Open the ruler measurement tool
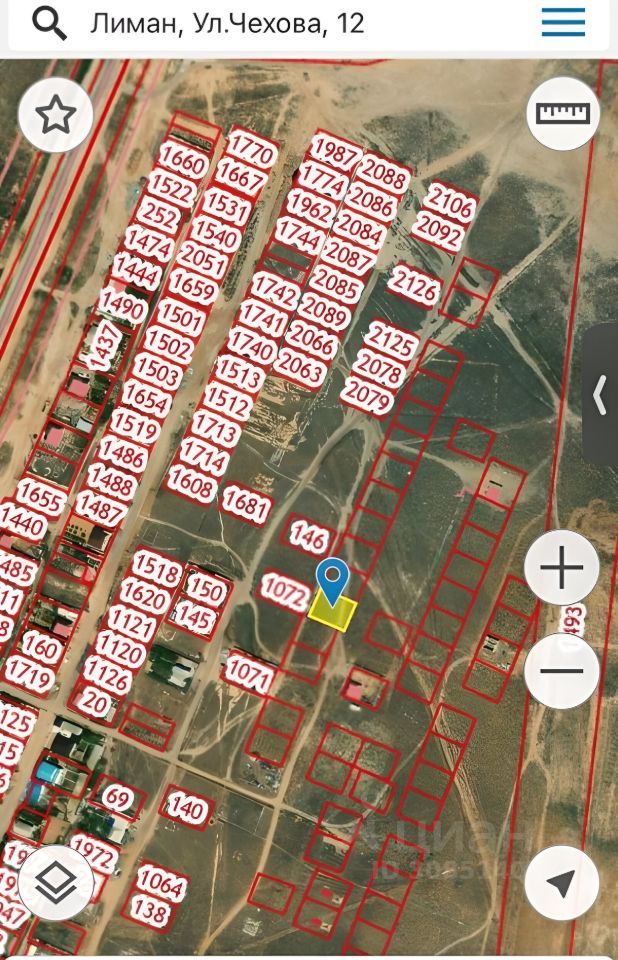 point(563,114)
